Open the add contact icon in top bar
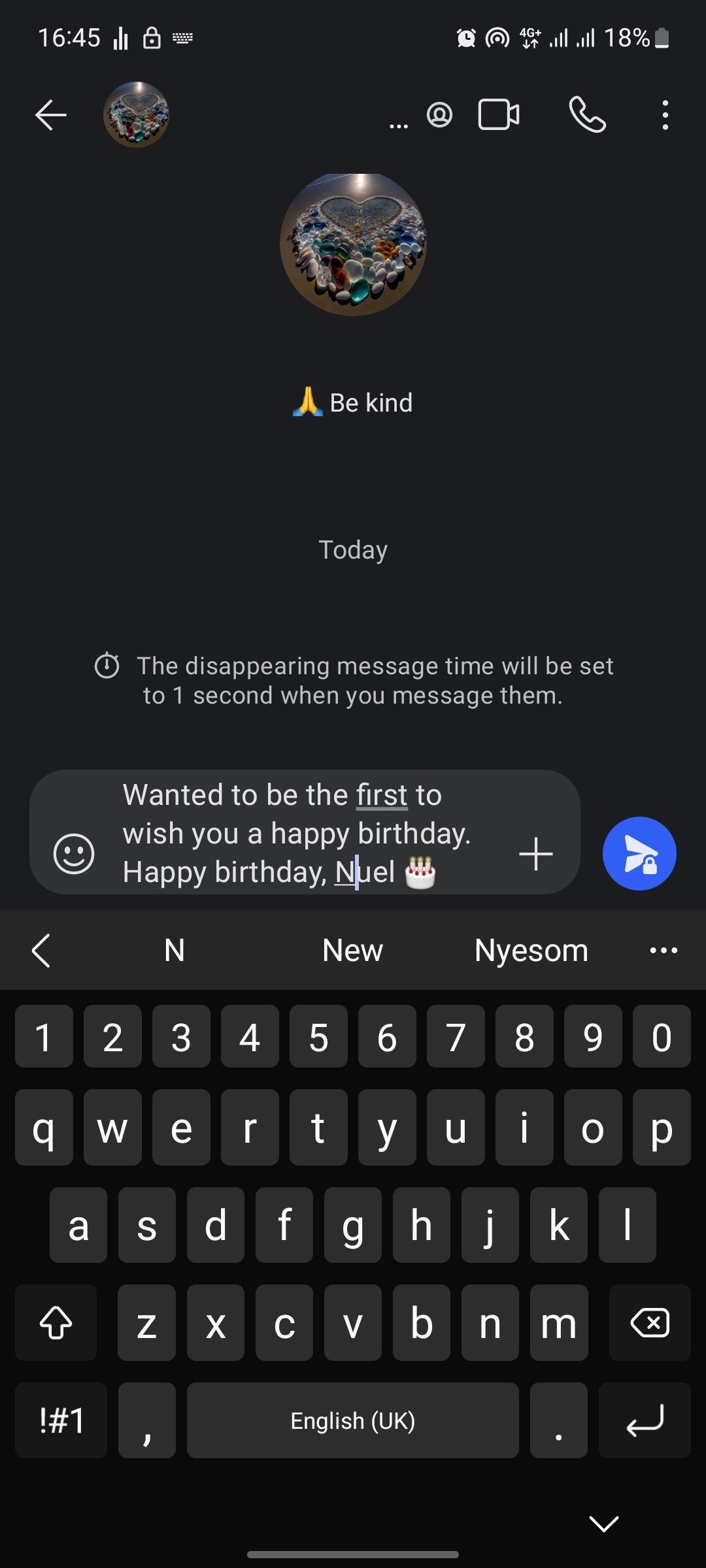Image resolution: width=706 pixels, height=1568 pixels. pyautogui.click(x=440, y=114)
